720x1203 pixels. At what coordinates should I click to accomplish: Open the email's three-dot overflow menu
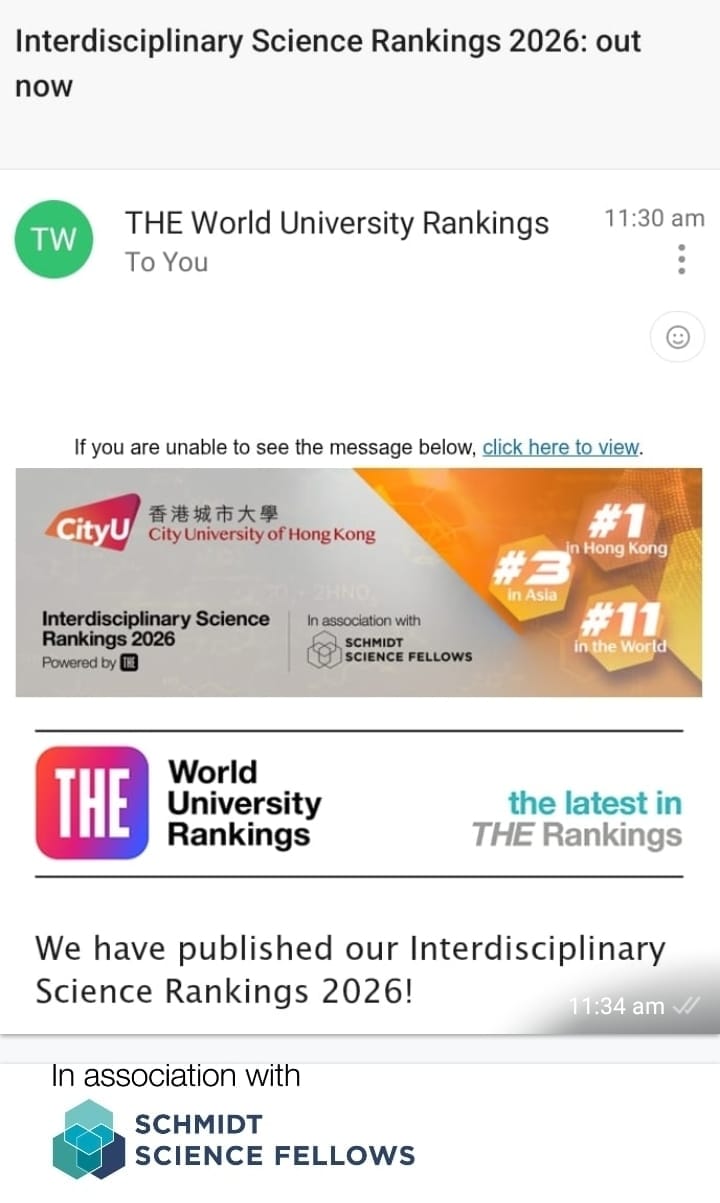(682, 259)
